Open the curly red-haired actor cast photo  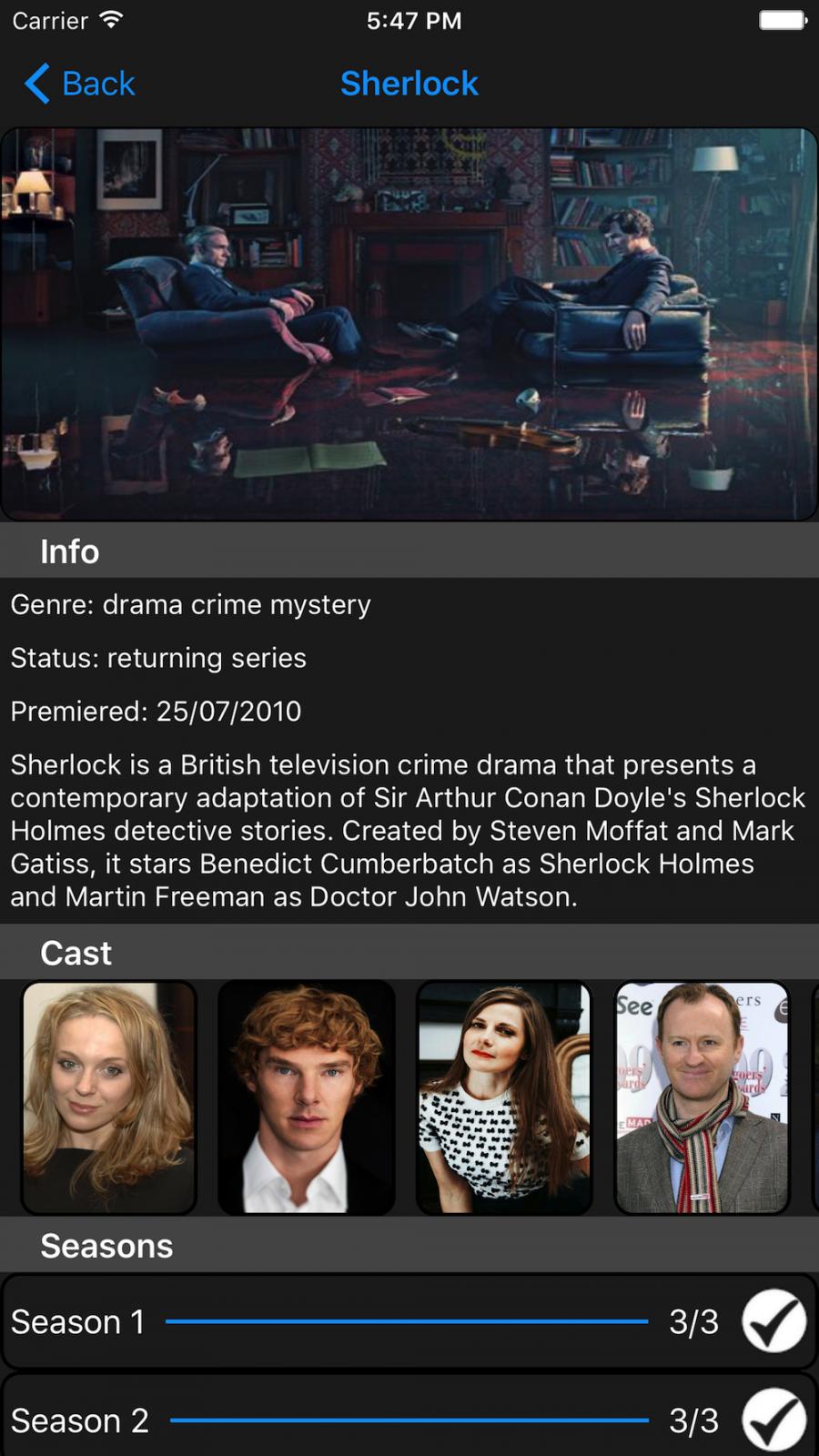pyautogui.click(x=307, y=1097)
